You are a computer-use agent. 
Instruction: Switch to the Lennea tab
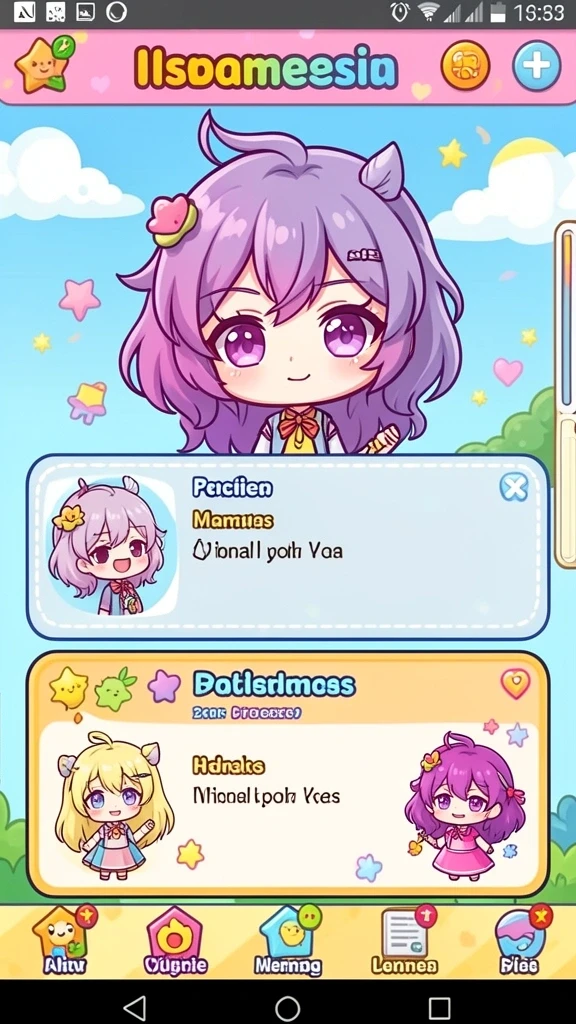click(x=405, y=941)
